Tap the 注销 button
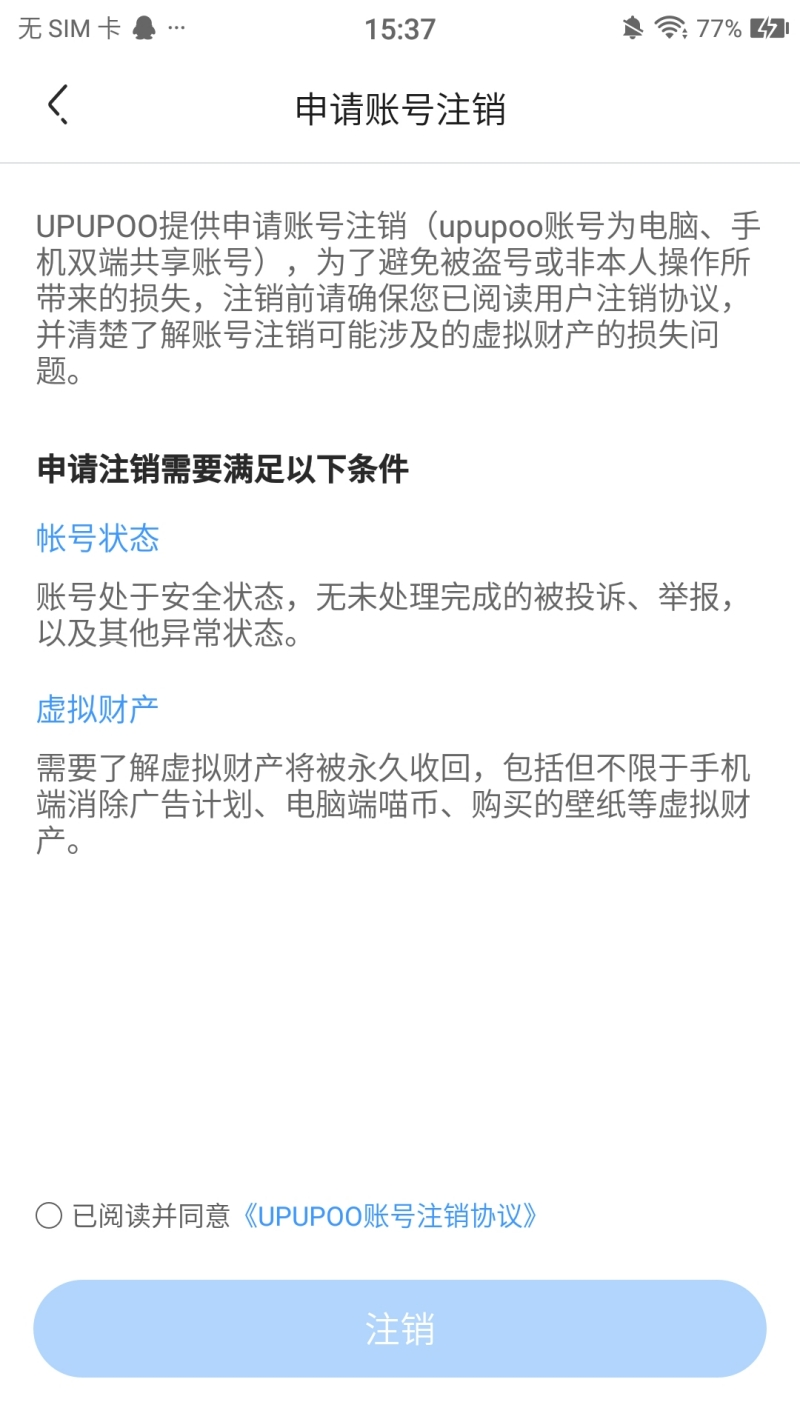800x1422 pixels. click(x=400, y=1330)
